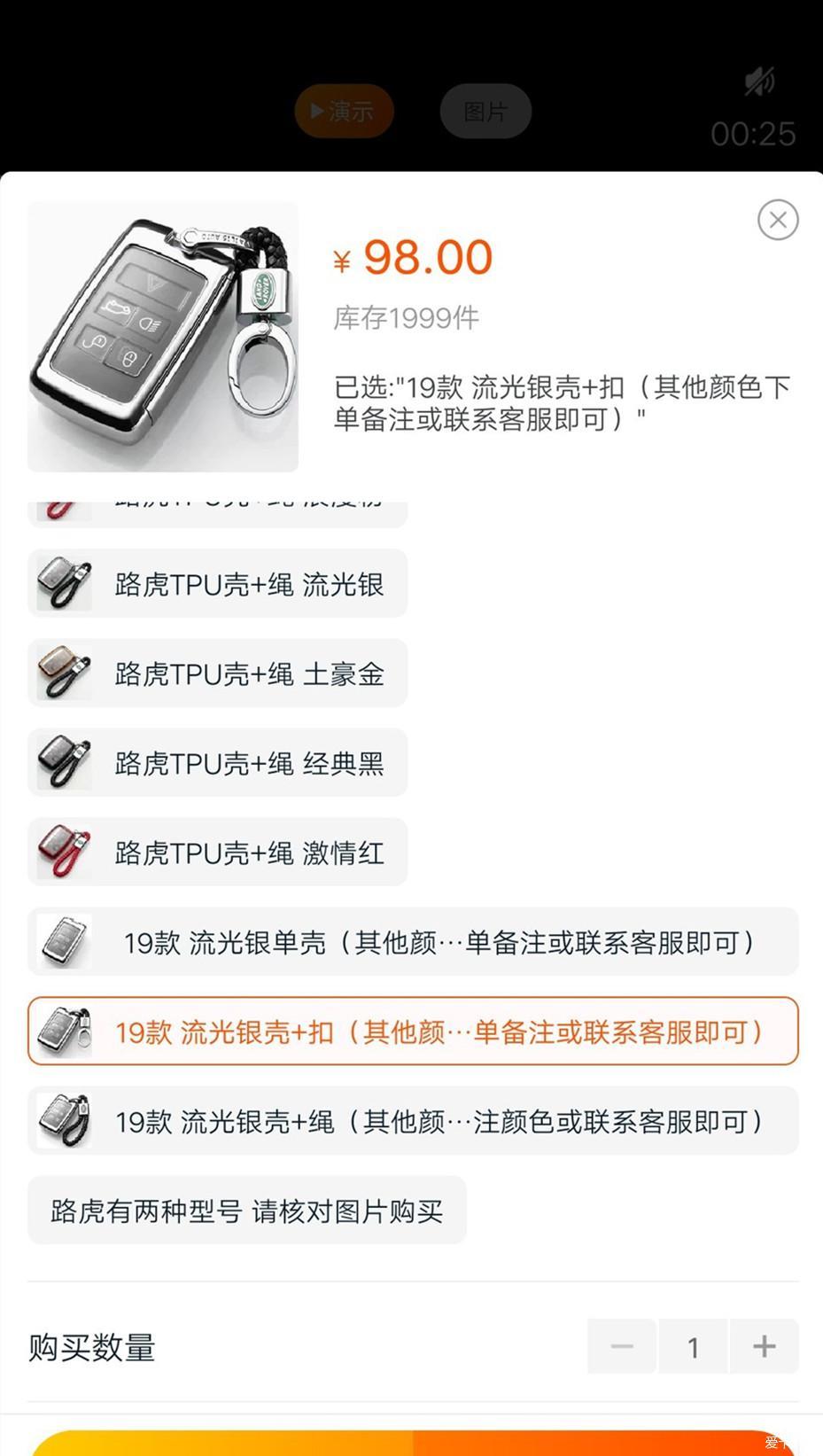Increase purchase quantity with plus button
Viewport: 823px width, 1456px height.
[765, 1347]
